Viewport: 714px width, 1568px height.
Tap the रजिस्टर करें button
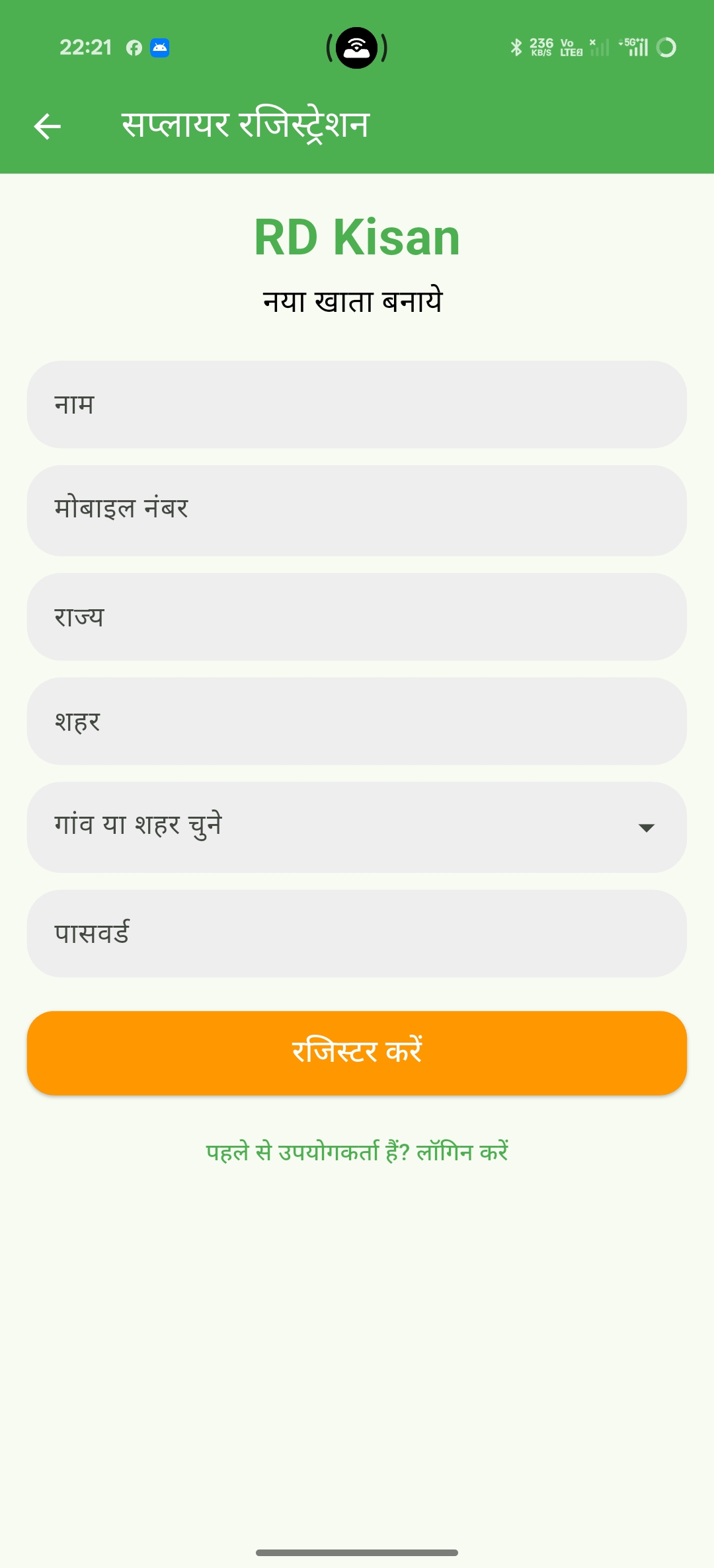click(x=357, y=1053)
